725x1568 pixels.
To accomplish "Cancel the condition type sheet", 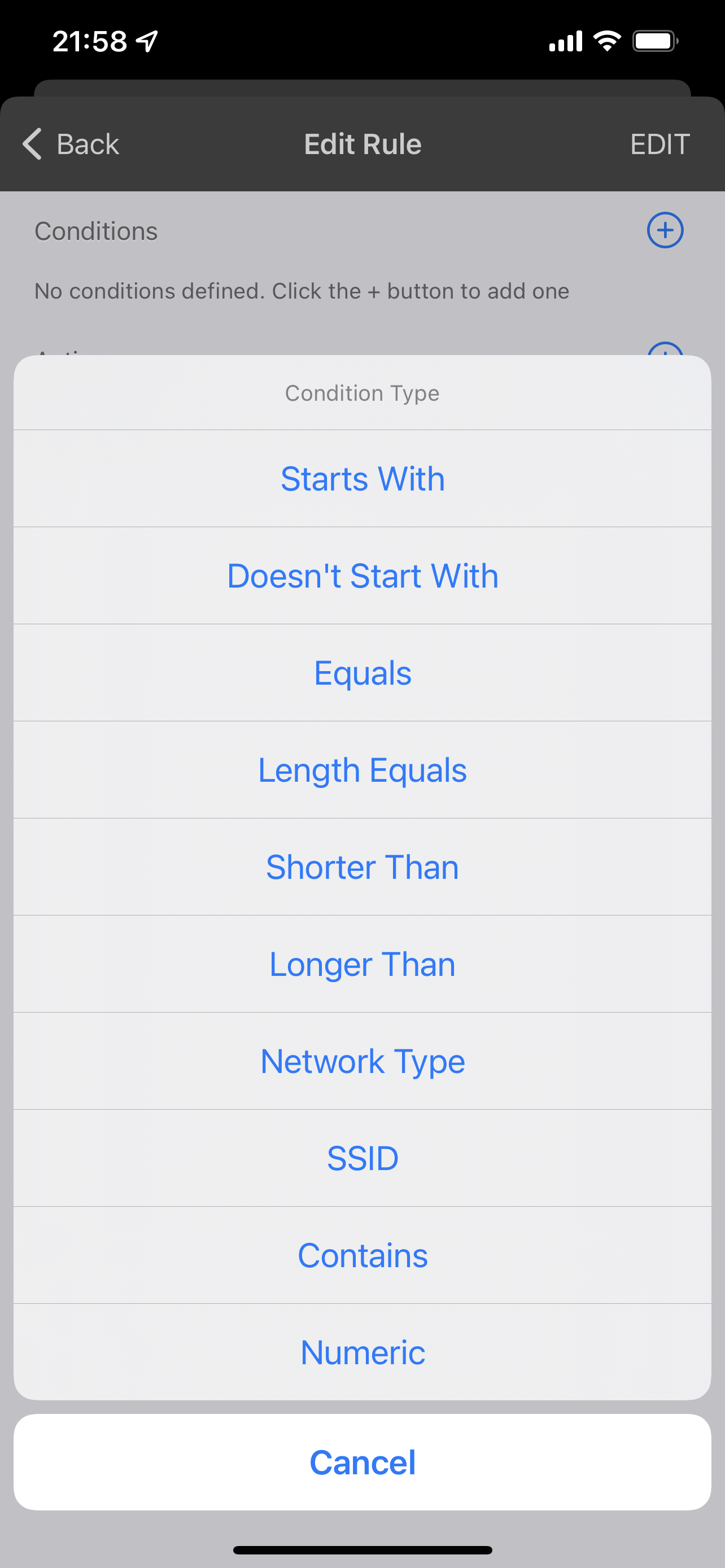I will pos(362,1462).
